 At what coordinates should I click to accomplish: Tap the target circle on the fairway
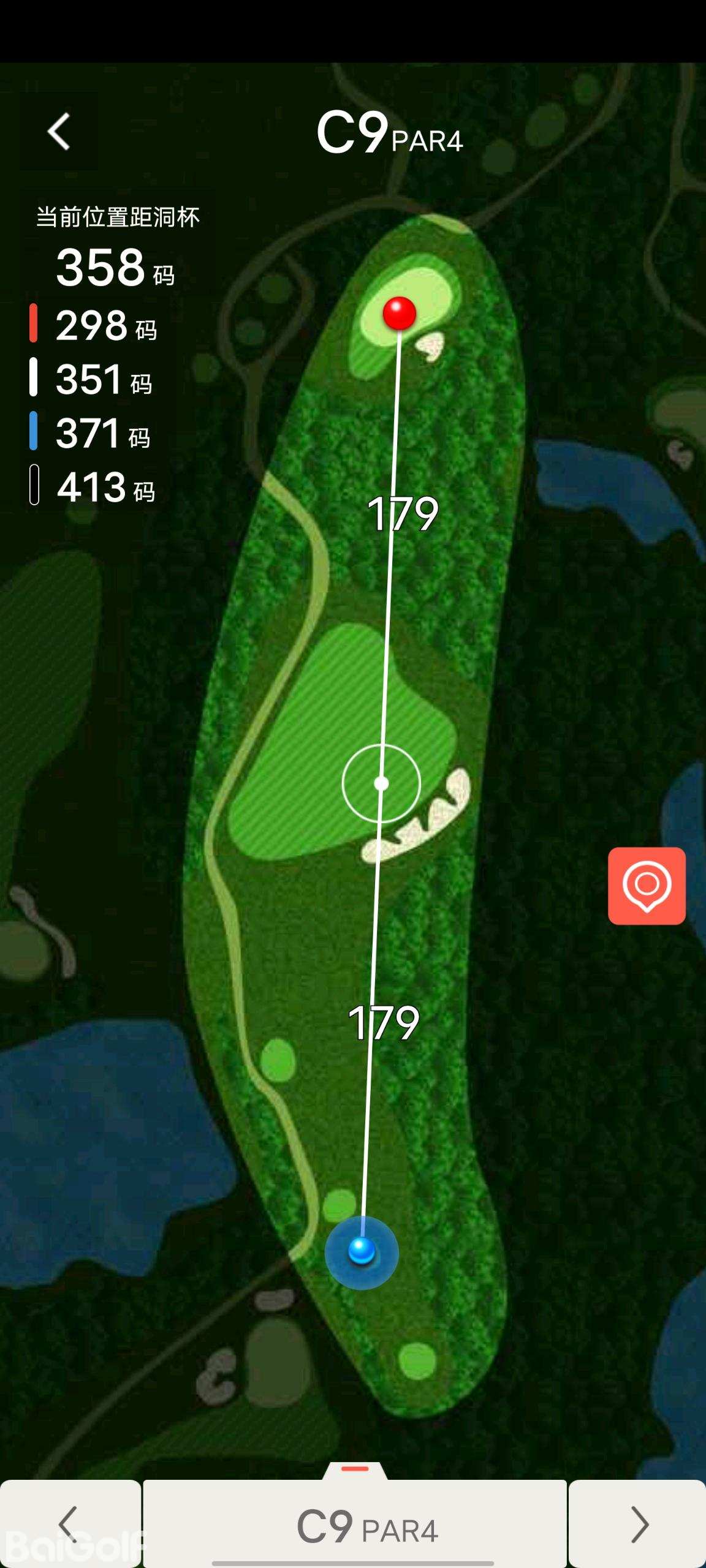(381, 783)
